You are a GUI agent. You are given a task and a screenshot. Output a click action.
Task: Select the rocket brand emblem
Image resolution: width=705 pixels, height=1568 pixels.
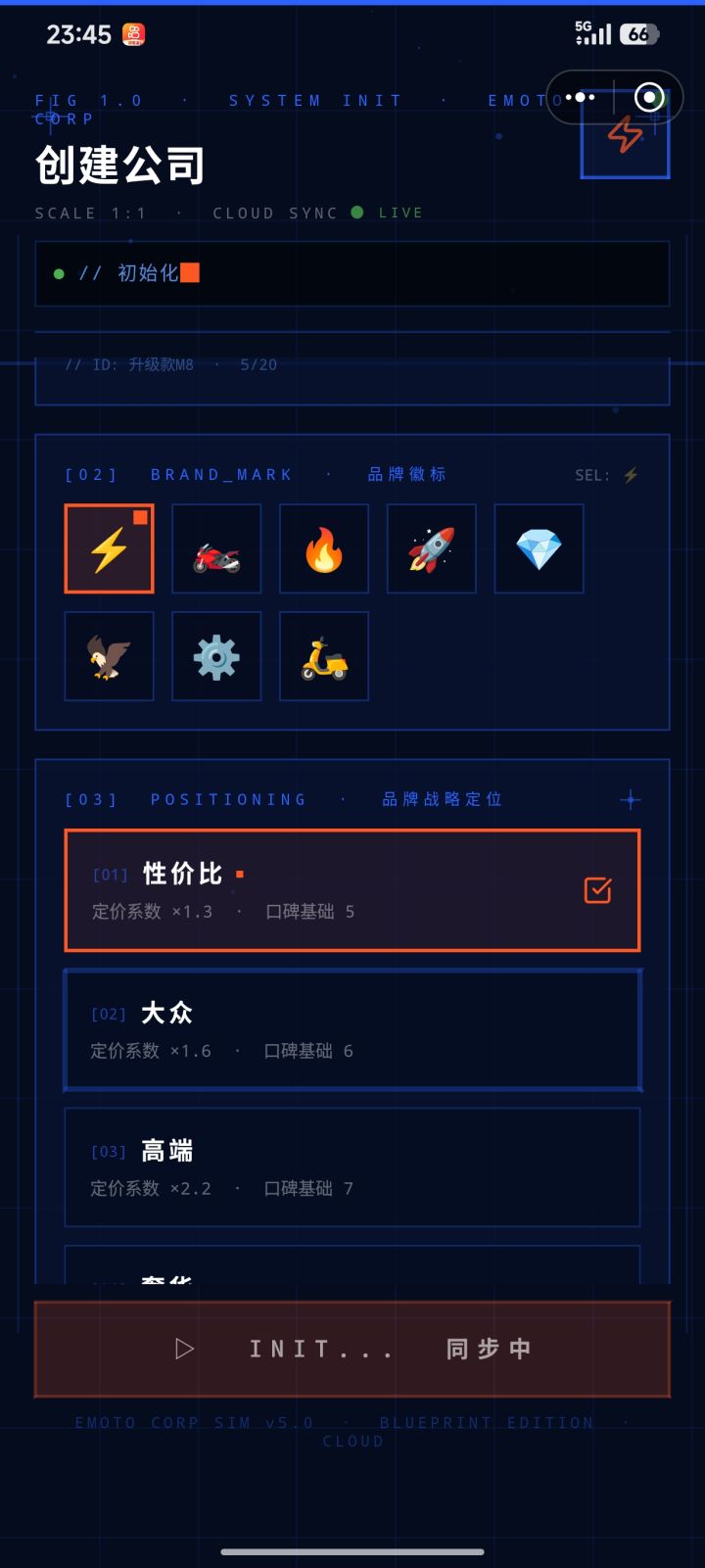(432, 548)
